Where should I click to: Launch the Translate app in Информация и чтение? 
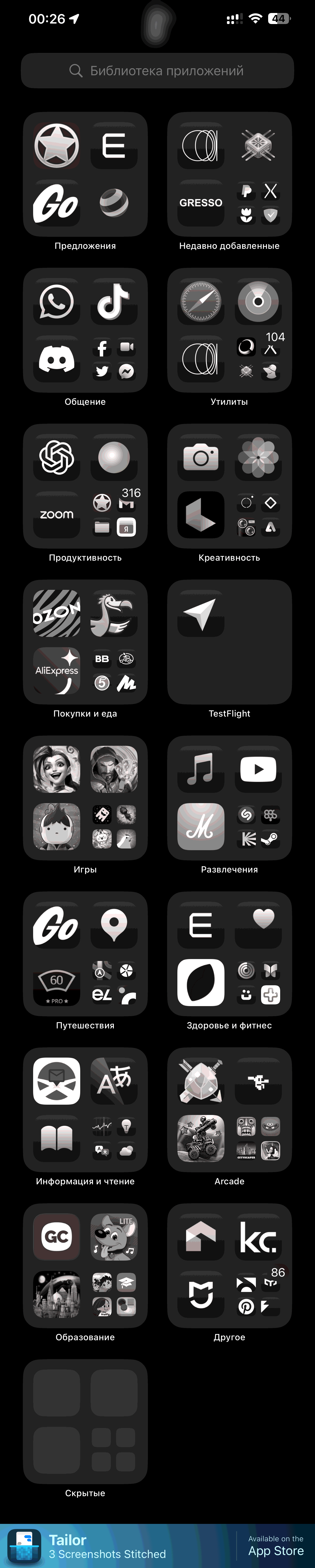pos(114,1080)
